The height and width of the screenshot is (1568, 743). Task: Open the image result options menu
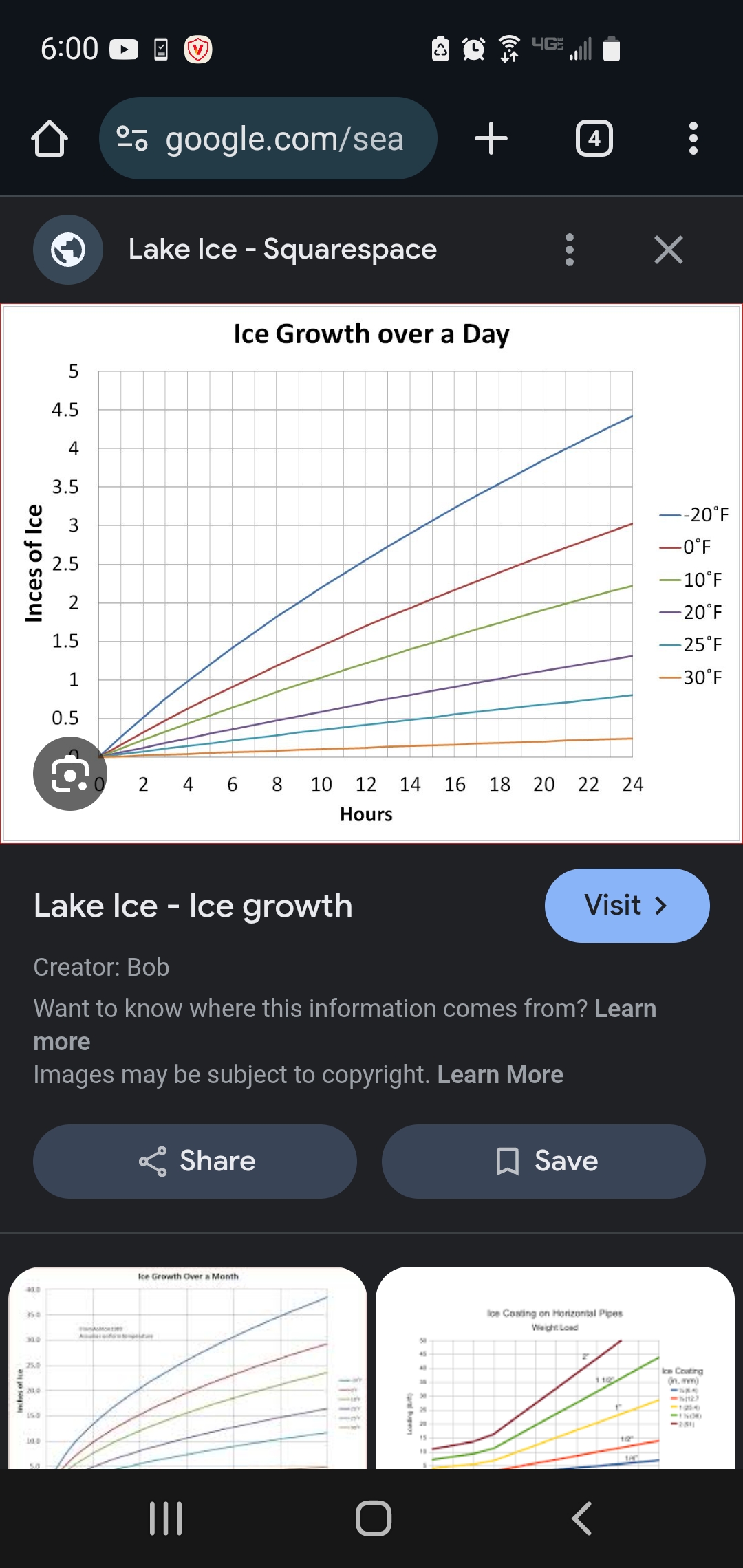click(x=569, y=250)
